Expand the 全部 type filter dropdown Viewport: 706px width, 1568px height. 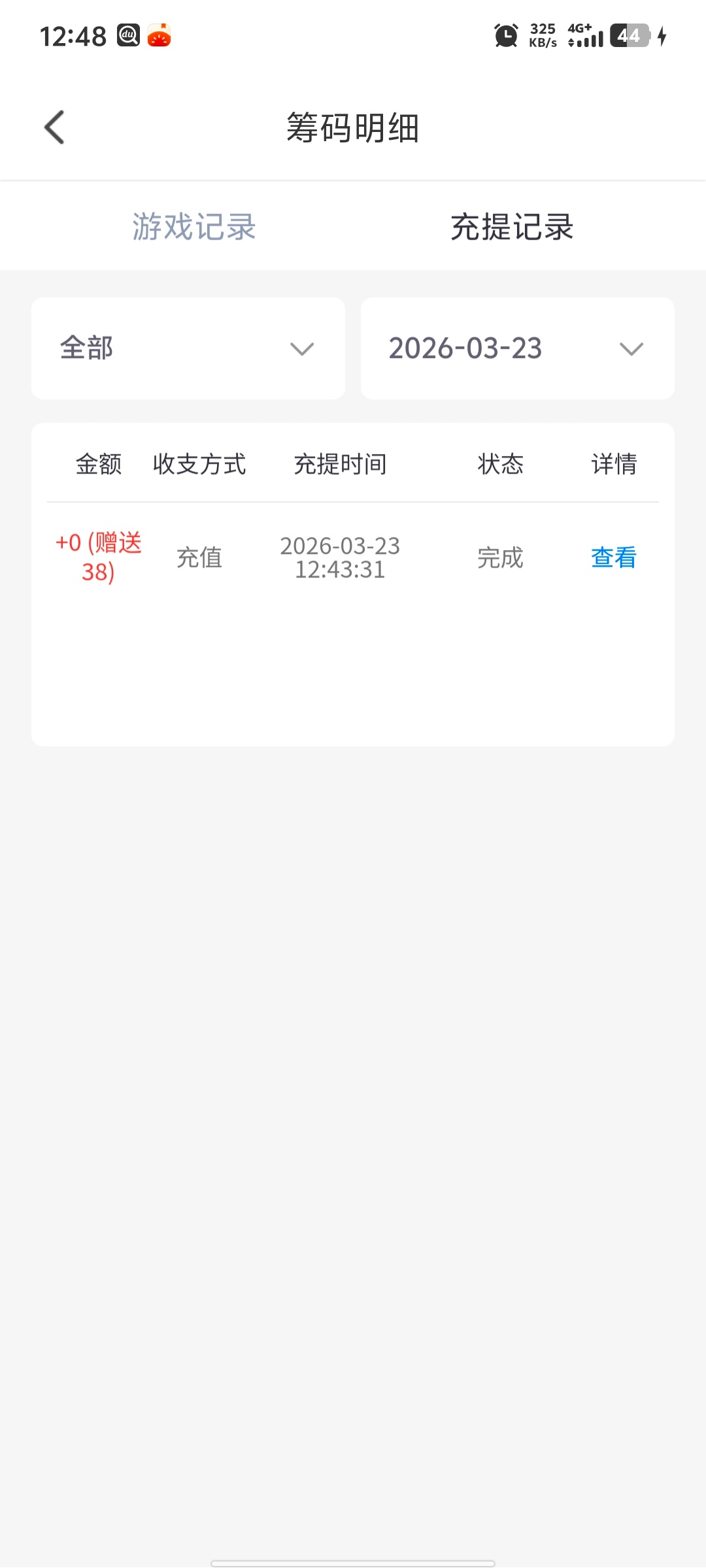point(188,348)
